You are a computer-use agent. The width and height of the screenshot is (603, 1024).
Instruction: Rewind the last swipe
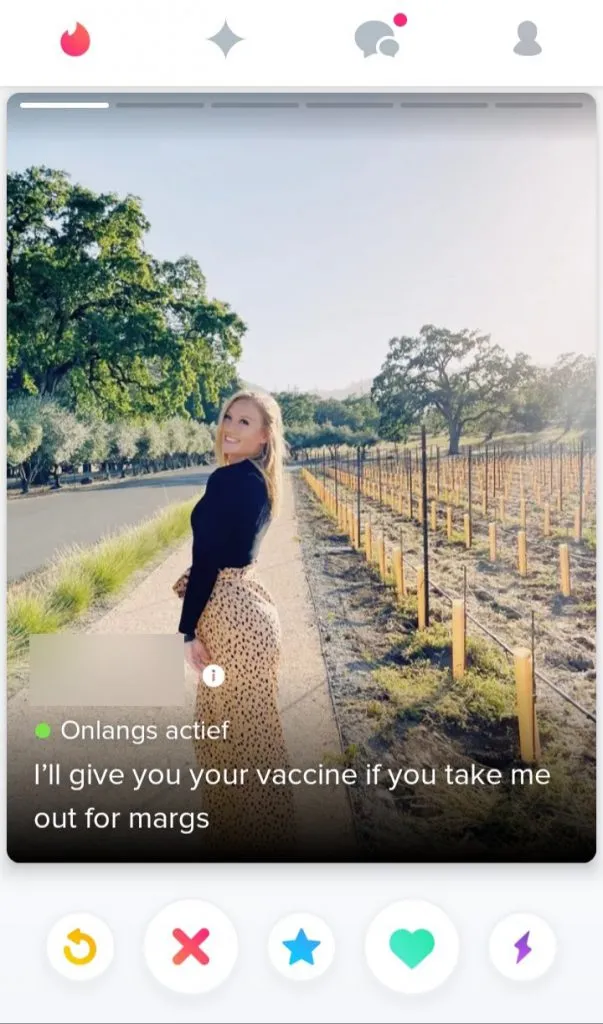(80, 946)
